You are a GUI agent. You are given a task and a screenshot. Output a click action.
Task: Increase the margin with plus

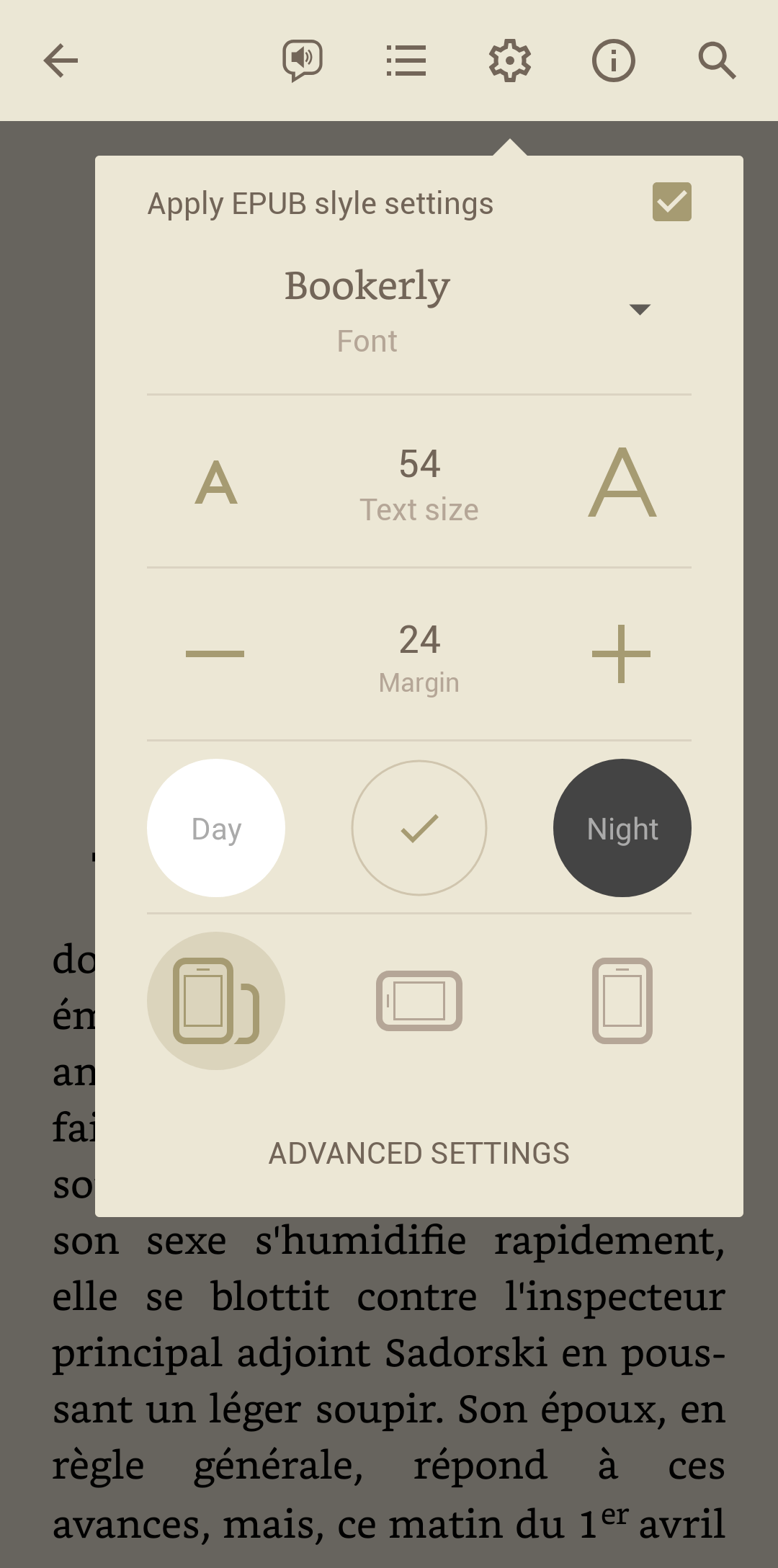click(621, 654)
